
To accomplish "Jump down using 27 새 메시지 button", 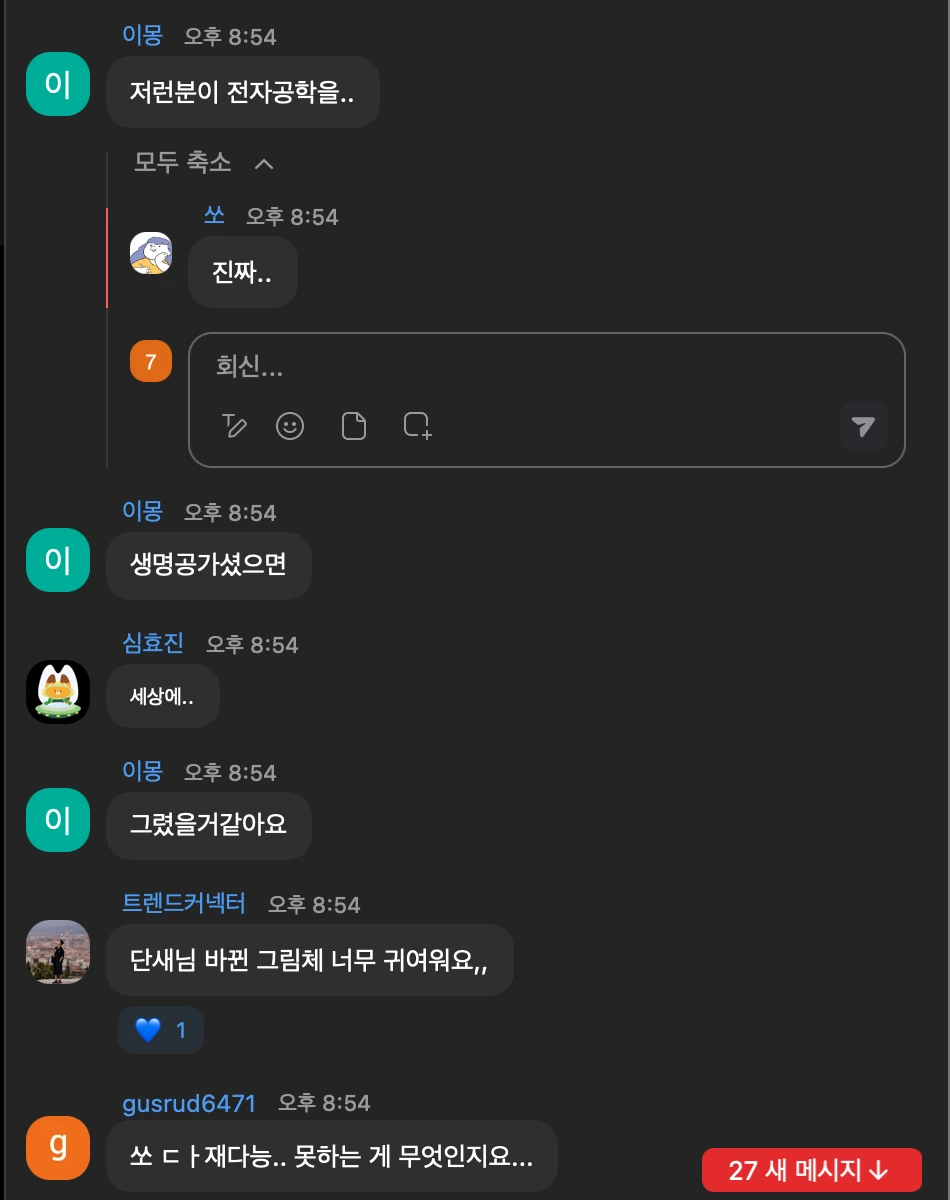I will (x=812, y=1169).
